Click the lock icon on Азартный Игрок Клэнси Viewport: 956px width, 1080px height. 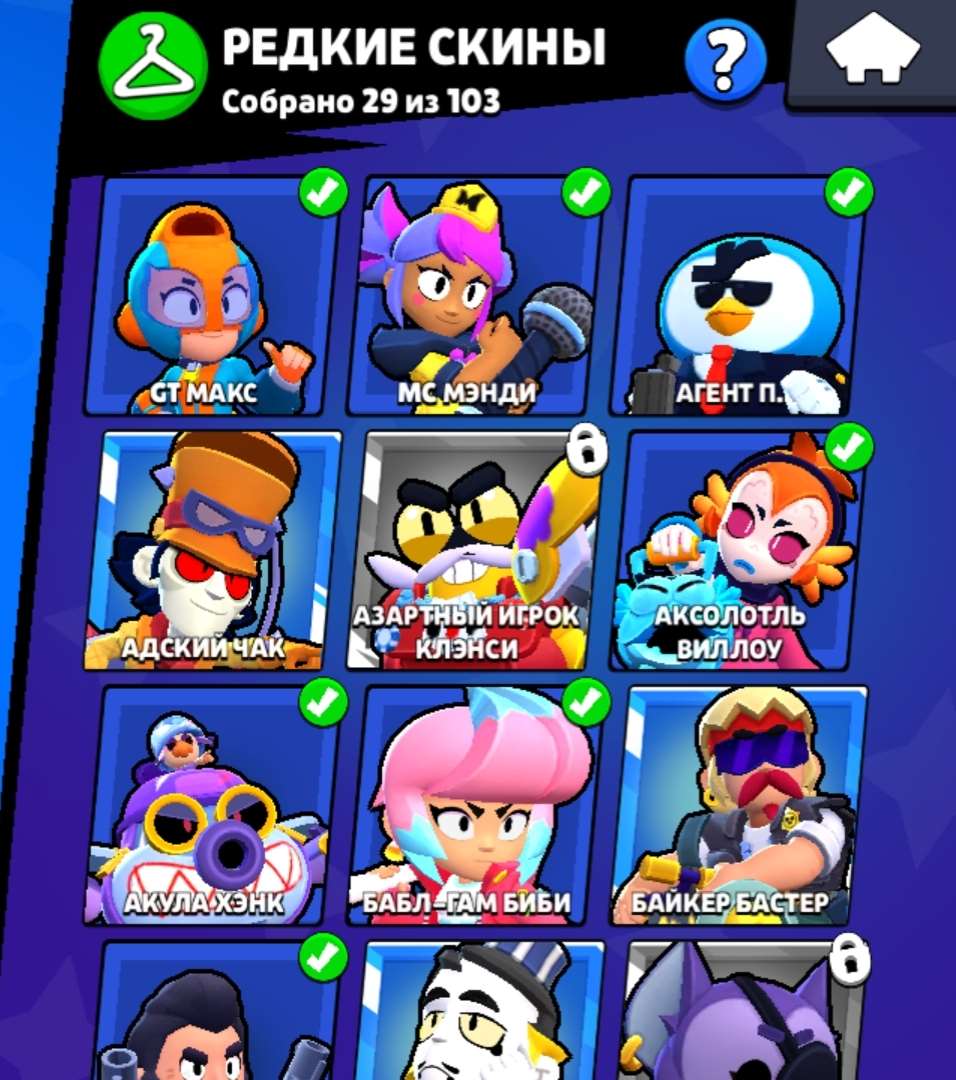[x=586, y=450]
